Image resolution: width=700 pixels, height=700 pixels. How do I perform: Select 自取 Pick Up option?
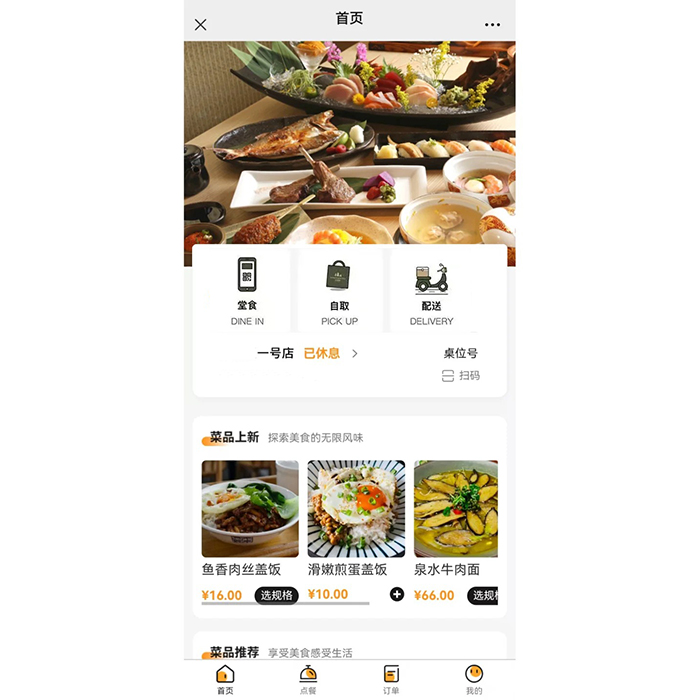coord(339,290)
